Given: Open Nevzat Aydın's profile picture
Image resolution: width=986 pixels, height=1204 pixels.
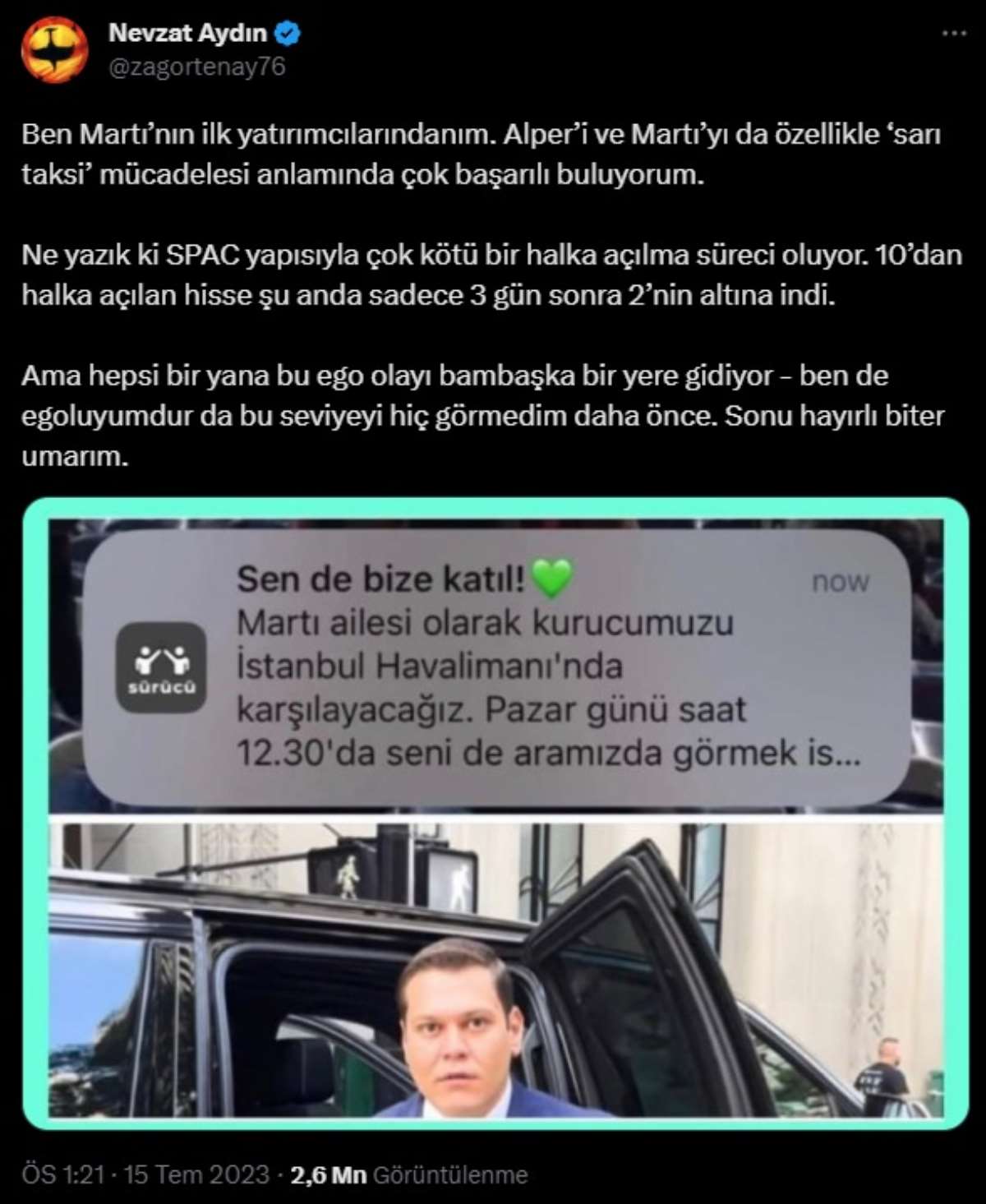Looking at the screenshot, I should [54, 50].
